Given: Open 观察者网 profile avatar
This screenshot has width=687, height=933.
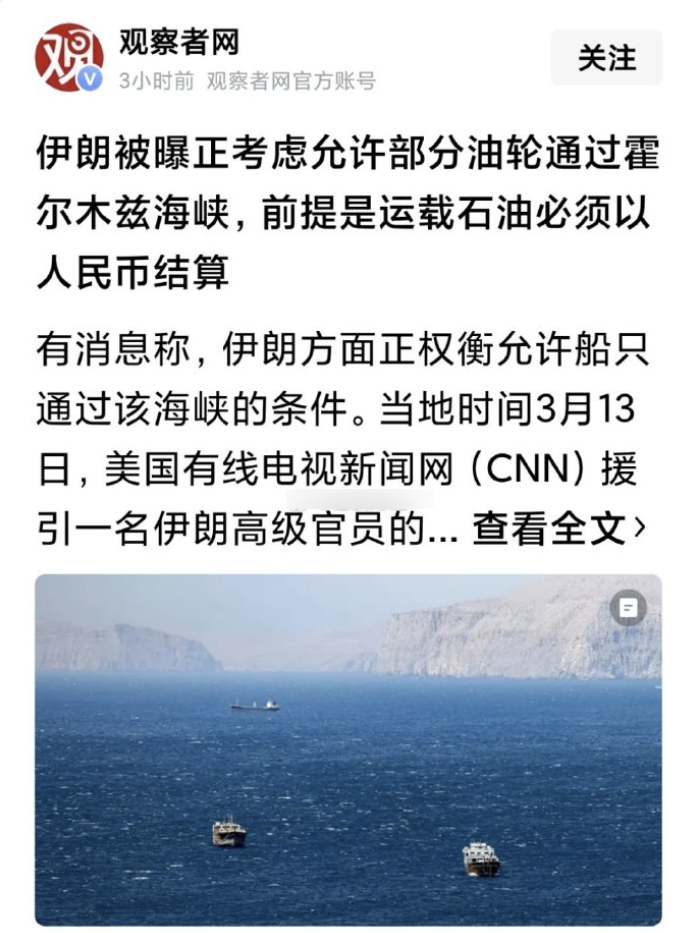Looking at the screenshot, I should [69, 58].
